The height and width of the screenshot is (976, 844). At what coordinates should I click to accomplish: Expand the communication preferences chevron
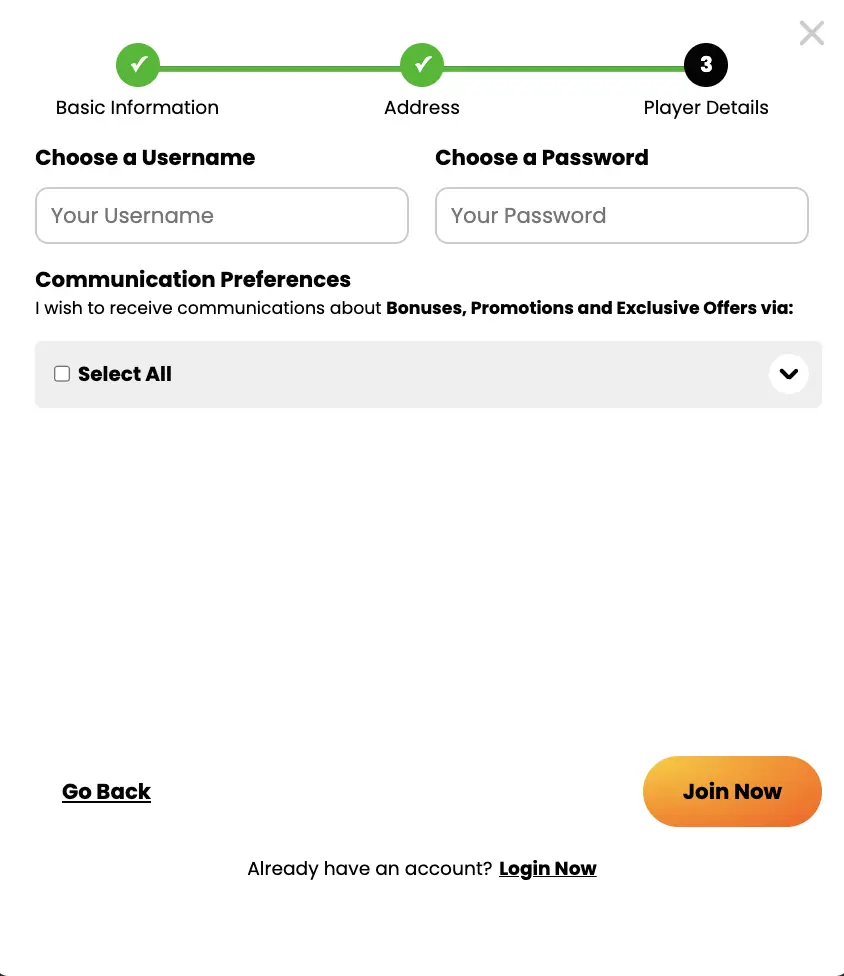click(x=788, y=374)
